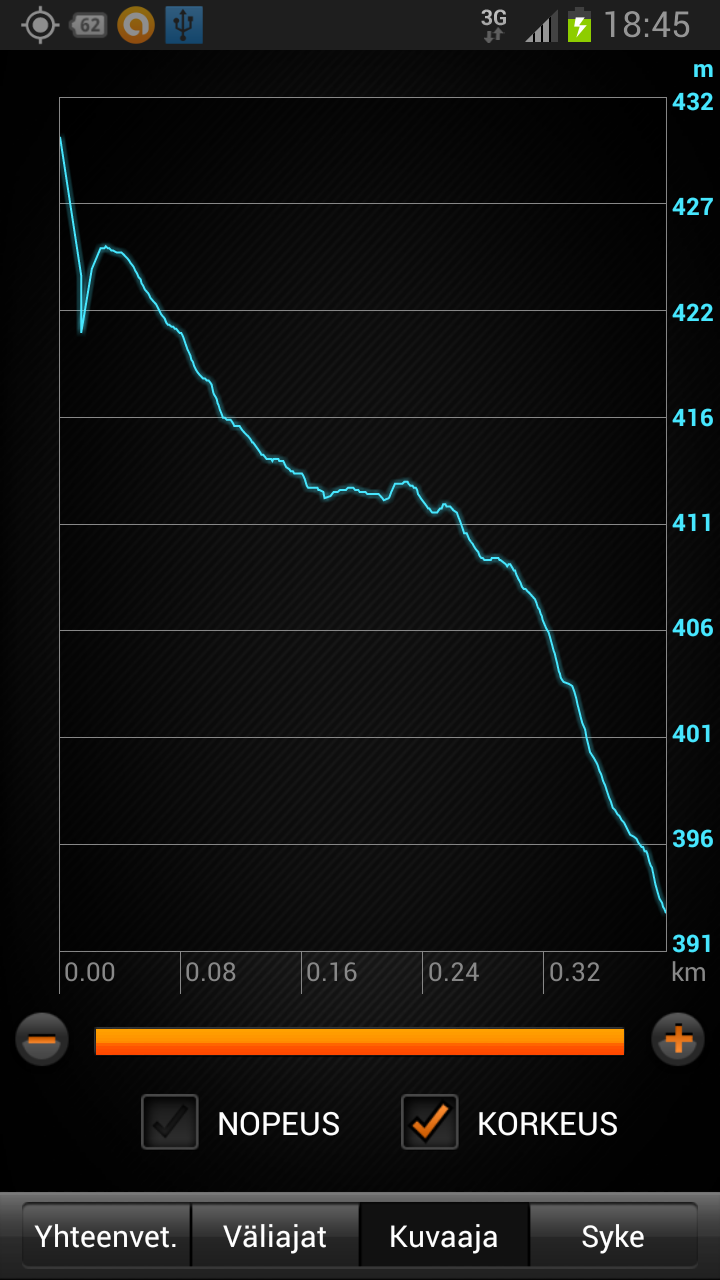The height and width of the screenshot is (1280, 720).
Task: Go to the Syke tab
Action: [x=612, y=1237]
